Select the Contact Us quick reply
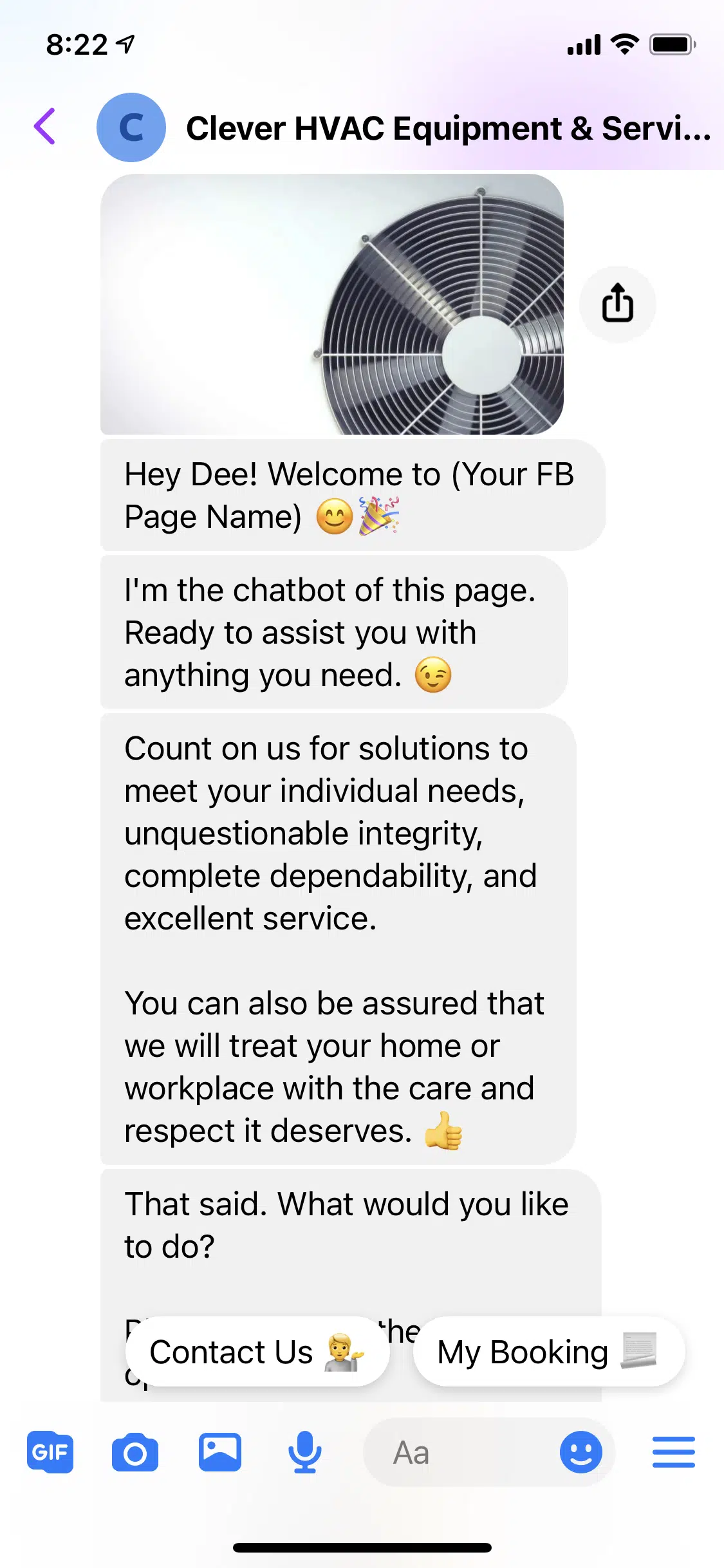The height and width of the screenshot is (1568, 724). click(x=257, y=1352)
